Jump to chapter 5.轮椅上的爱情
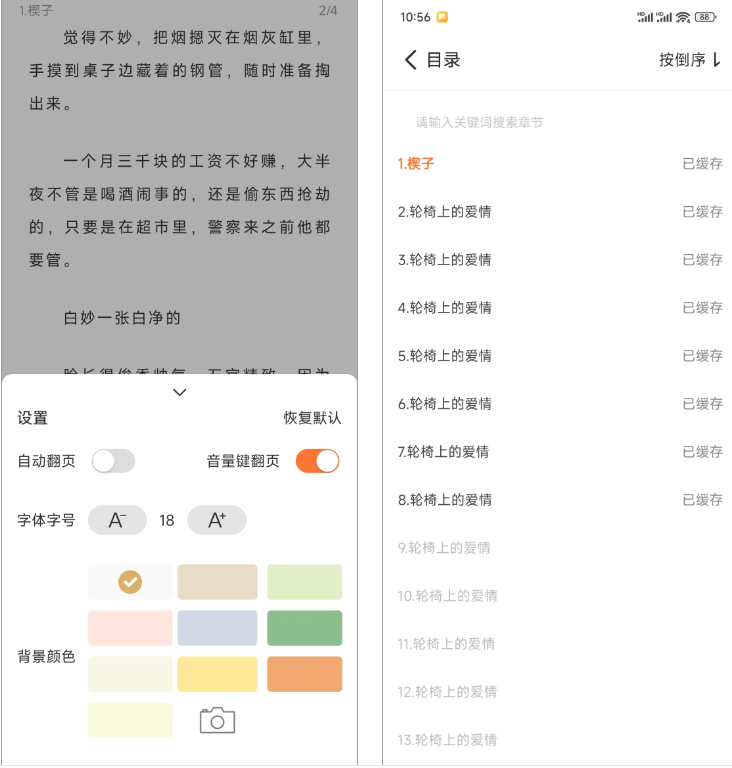Screen dimensions: 732x768 444,355
